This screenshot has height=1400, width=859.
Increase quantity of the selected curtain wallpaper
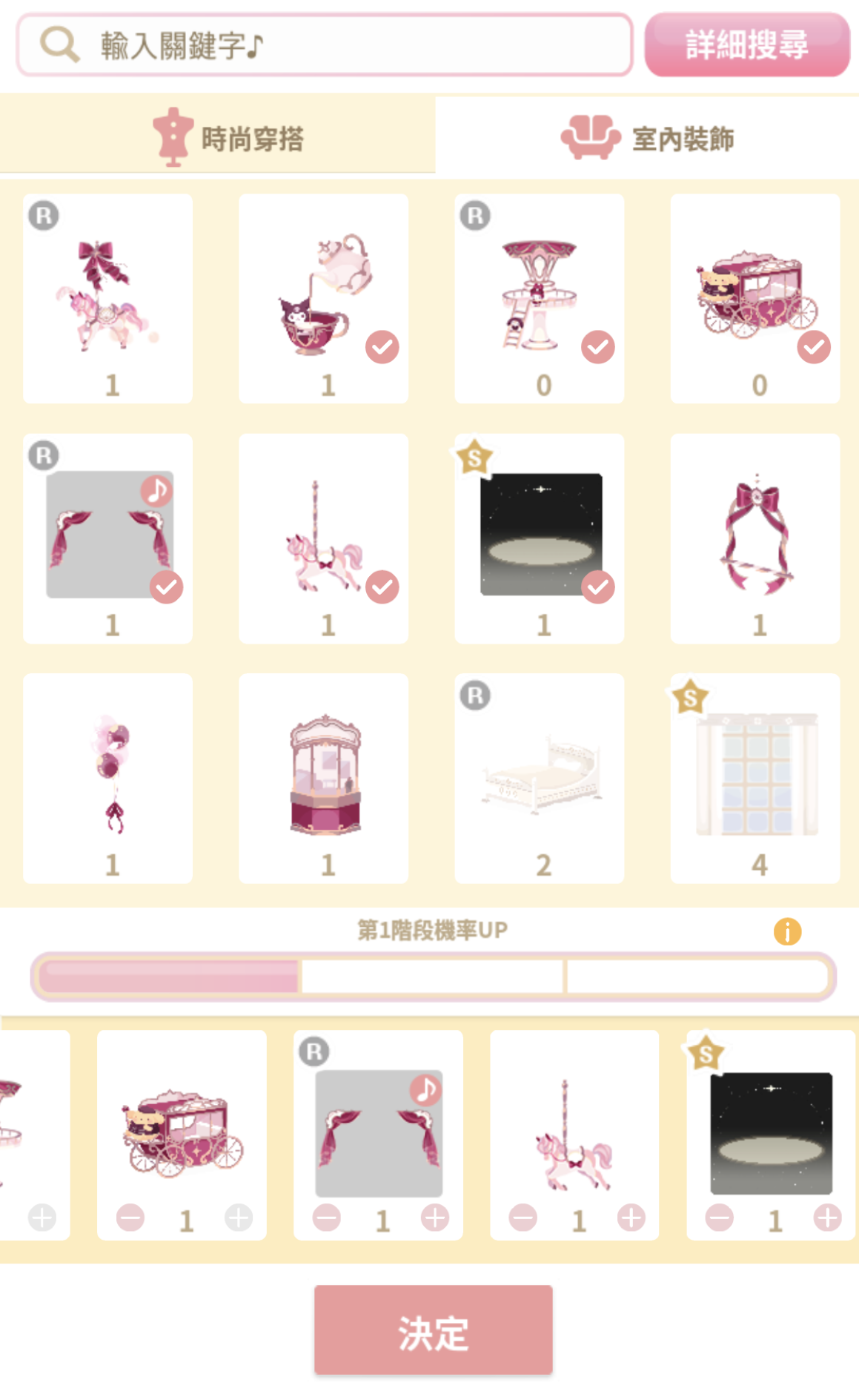click(435, 1218)
